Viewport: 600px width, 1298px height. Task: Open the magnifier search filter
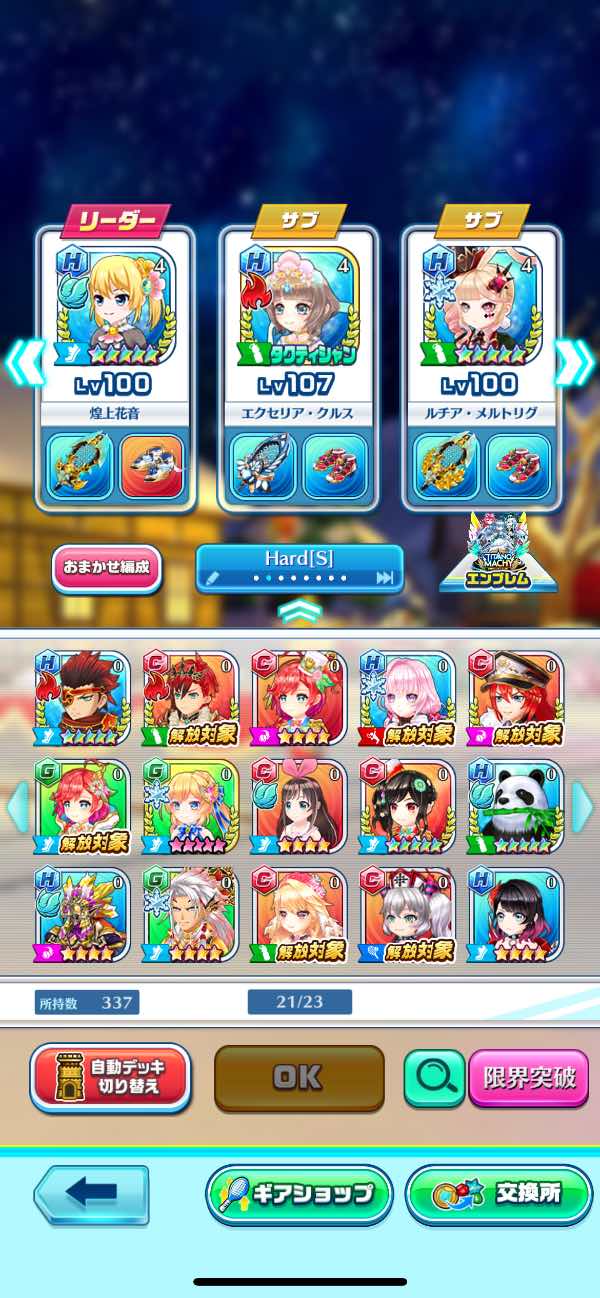pos(434,1079)
